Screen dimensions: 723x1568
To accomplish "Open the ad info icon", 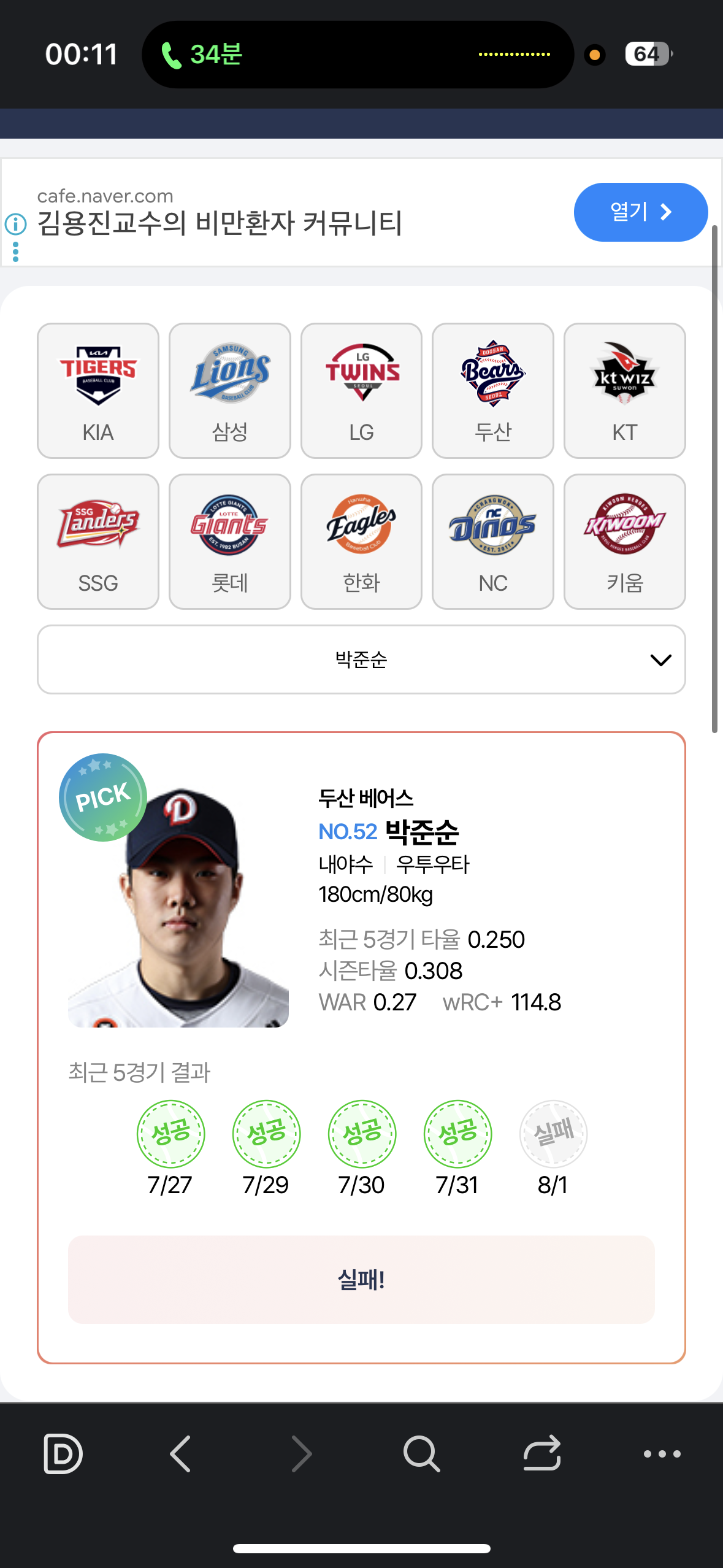I will point(16,224).
